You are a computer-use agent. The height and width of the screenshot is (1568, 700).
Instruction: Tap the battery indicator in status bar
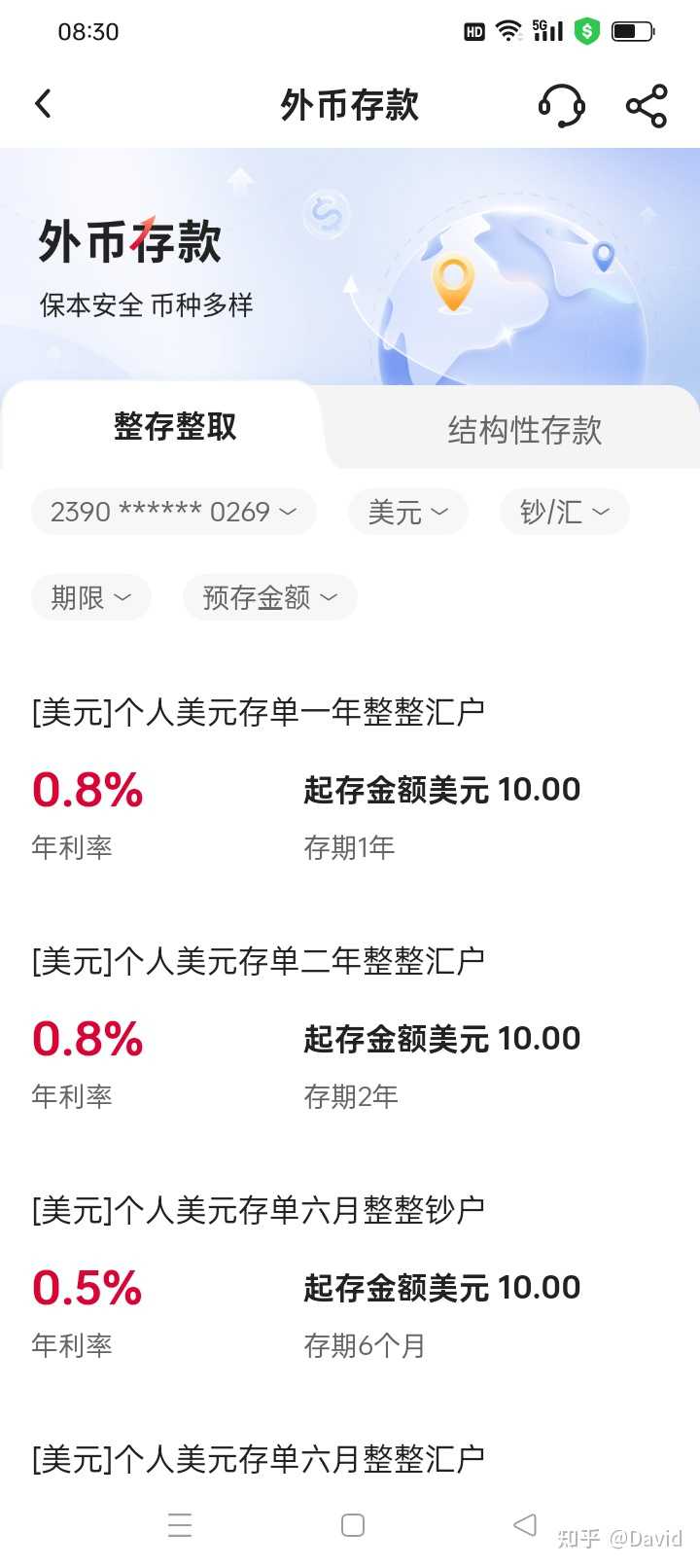(x=633, y=30)
